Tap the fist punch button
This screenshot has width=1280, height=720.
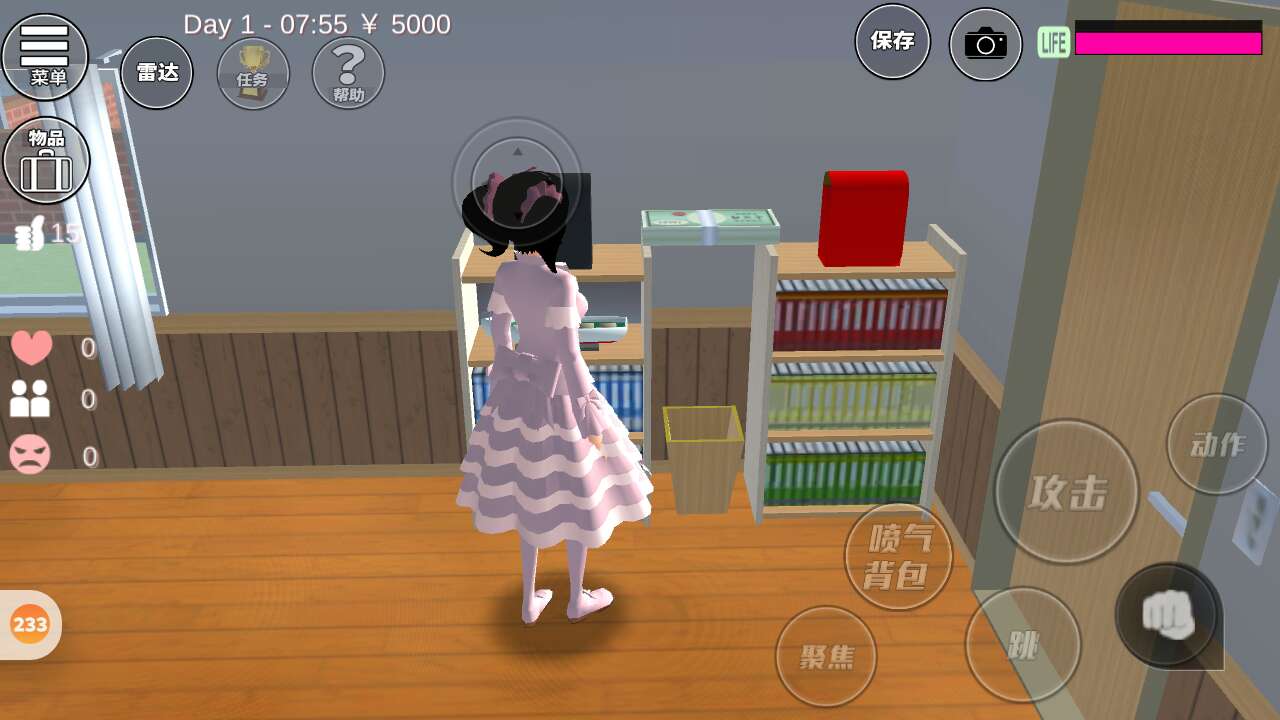click(1167, 614)
